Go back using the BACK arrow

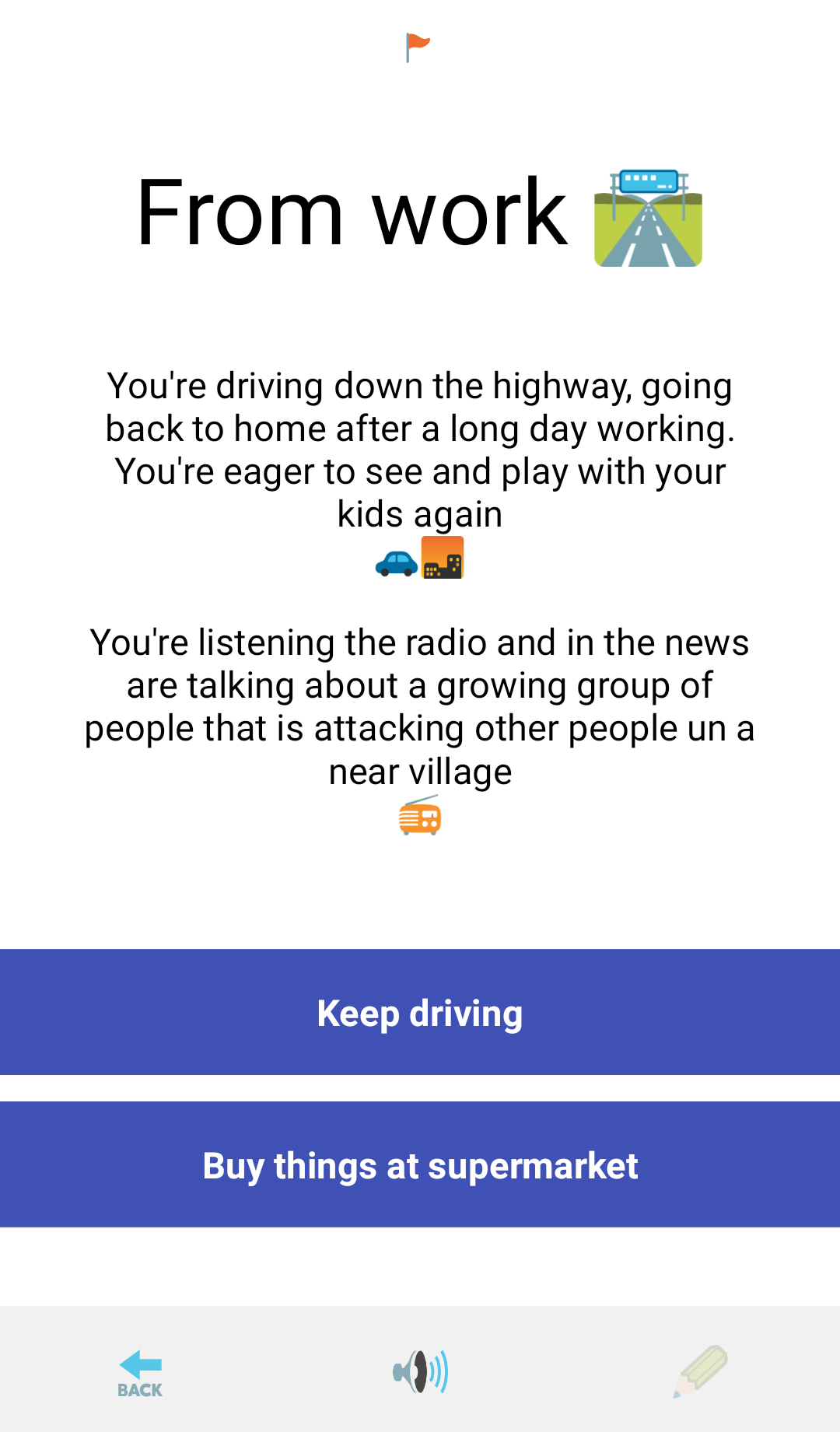[140, 1373]
